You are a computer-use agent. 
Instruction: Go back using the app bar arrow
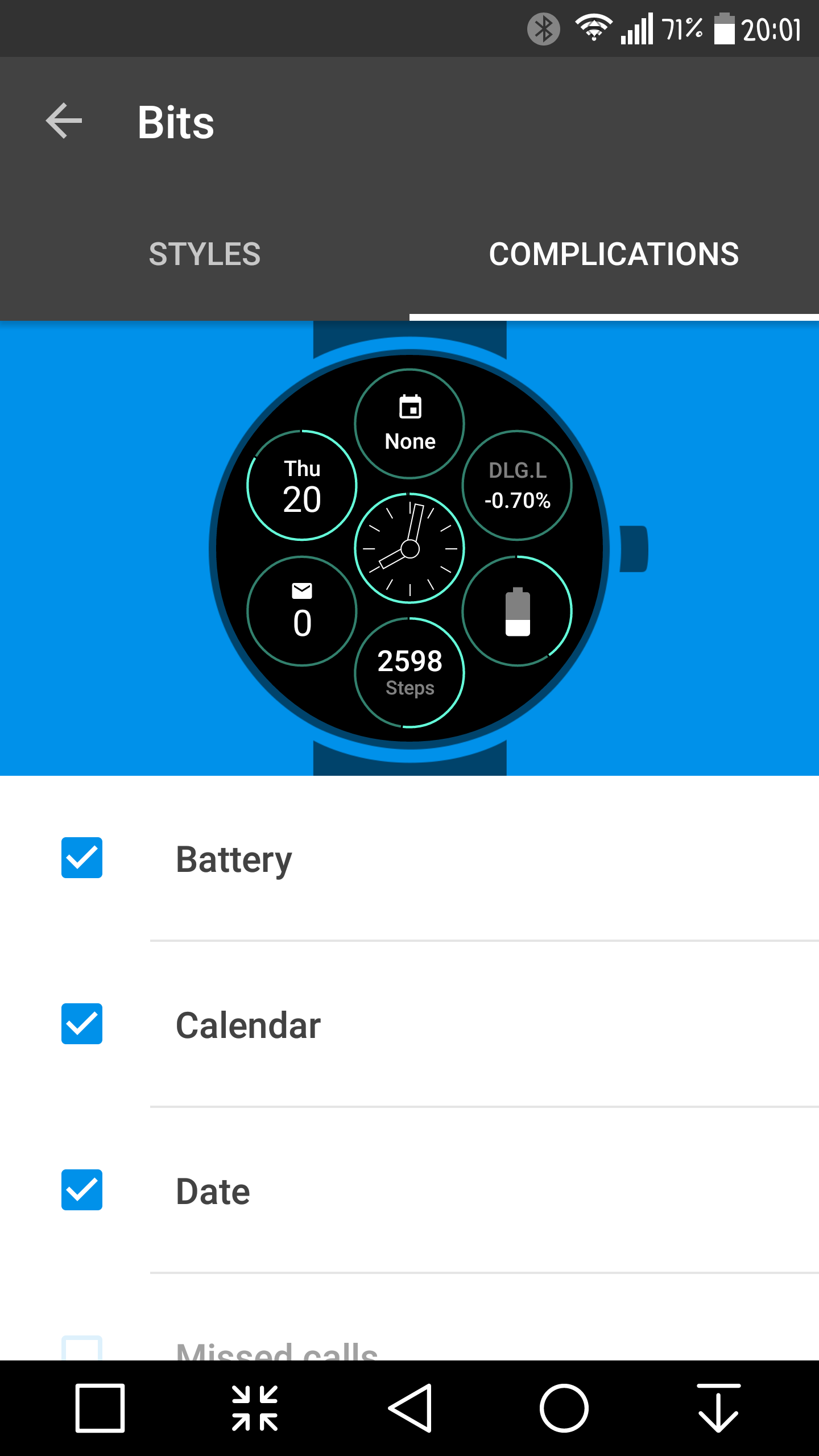tap(64, 121)
